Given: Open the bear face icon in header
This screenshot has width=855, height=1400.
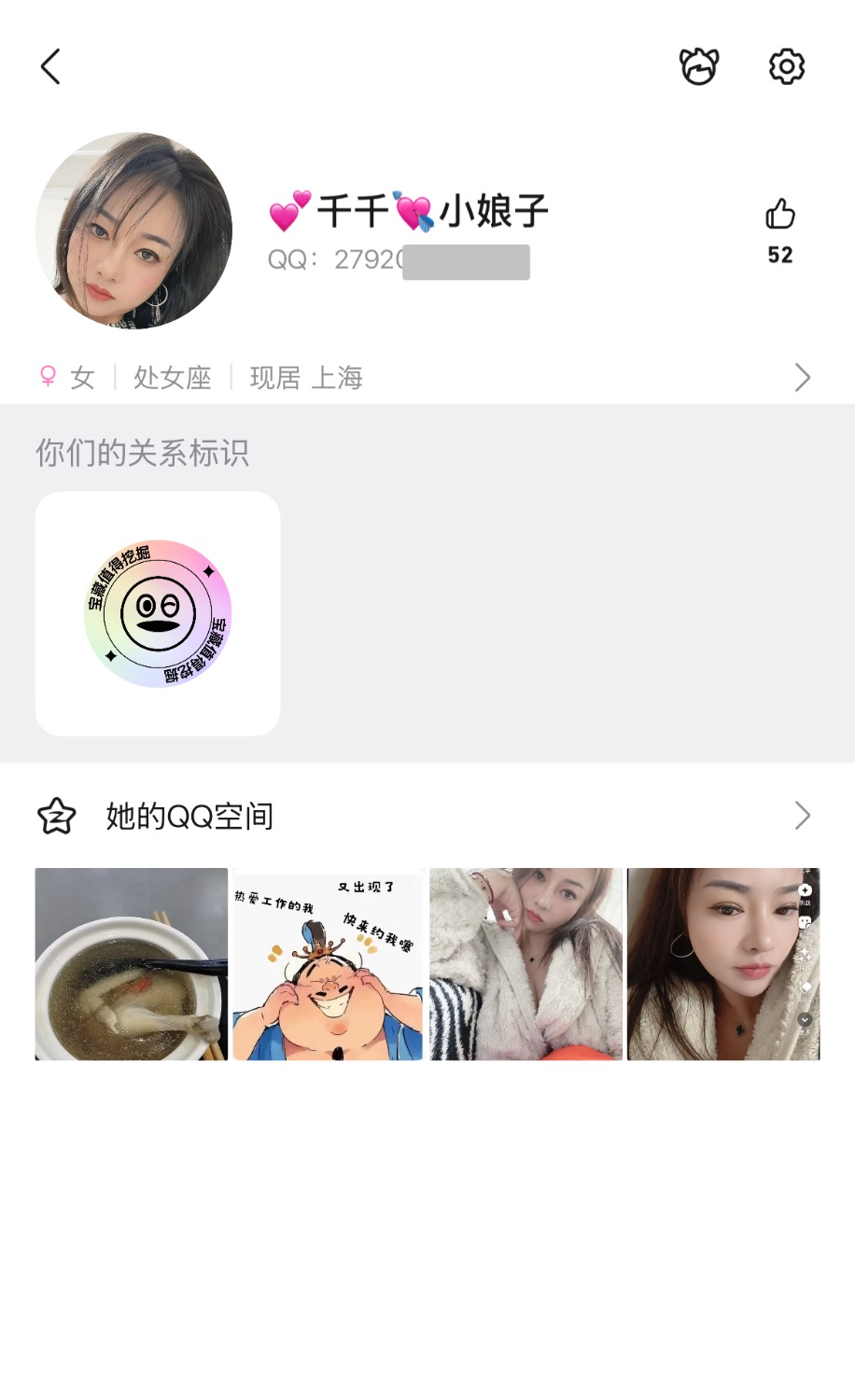Looking at the screenshot, I should 698,67.
